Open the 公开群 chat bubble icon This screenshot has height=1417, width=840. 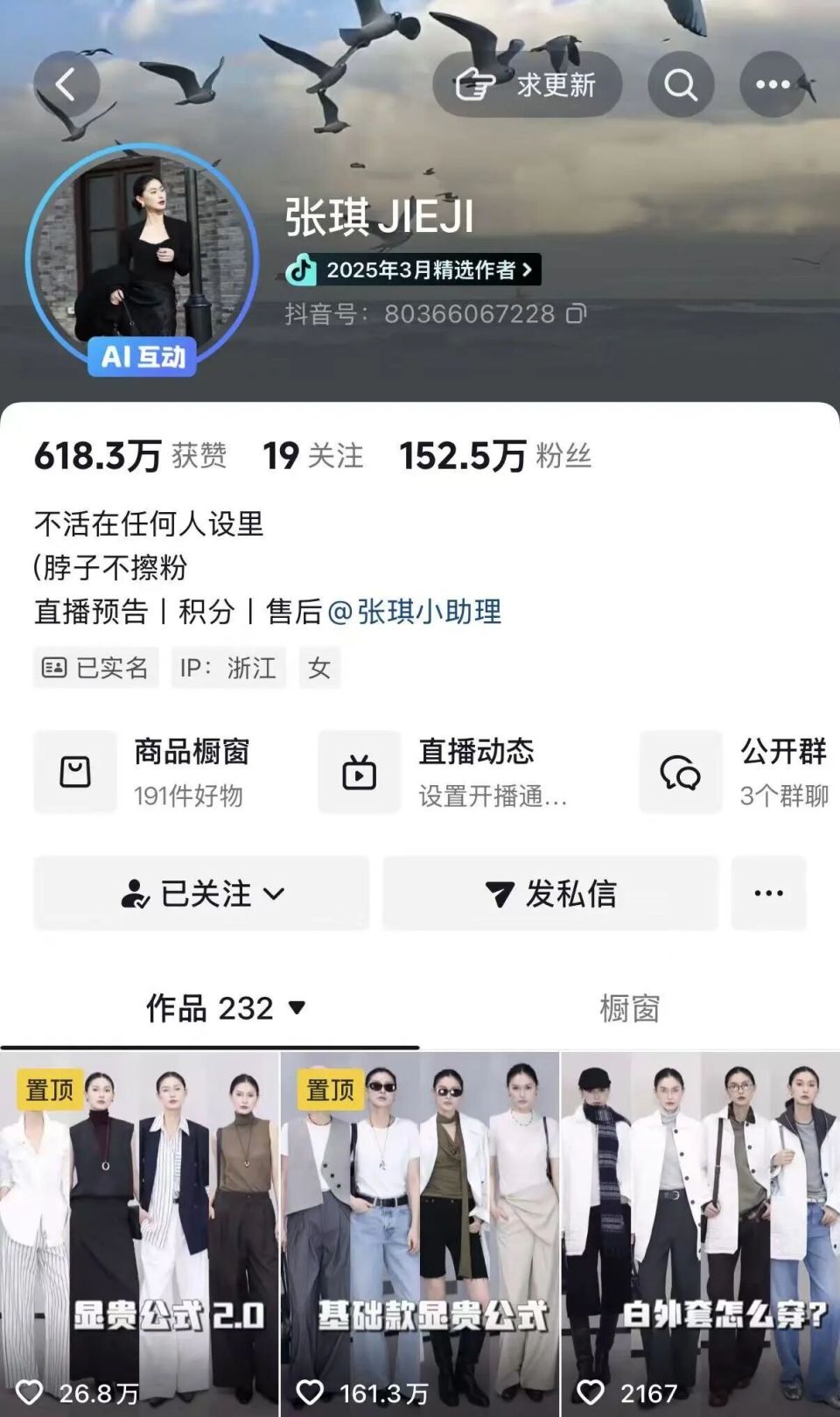pos(680,771)
